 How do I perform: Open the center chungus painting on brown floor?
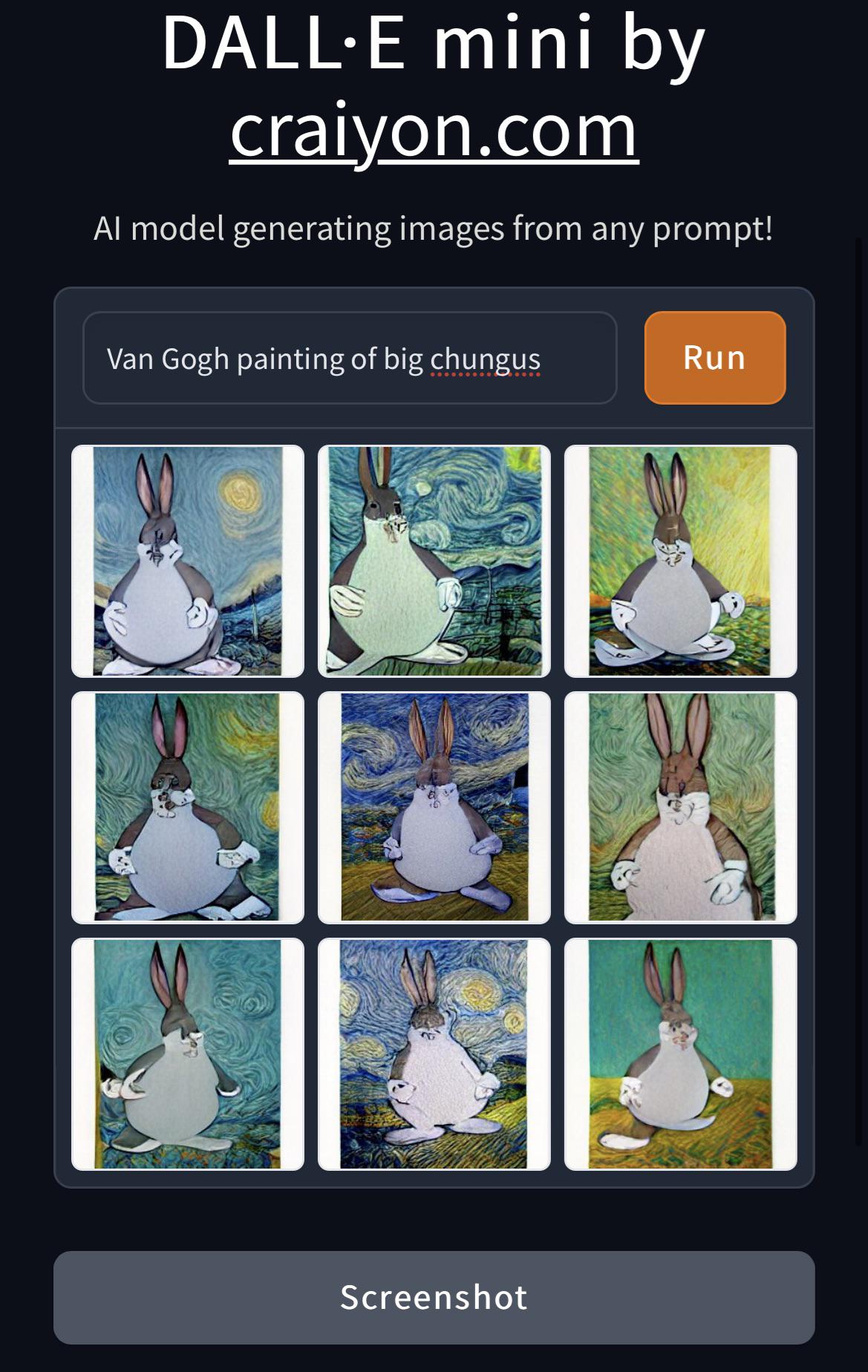[x=434, y=808]
